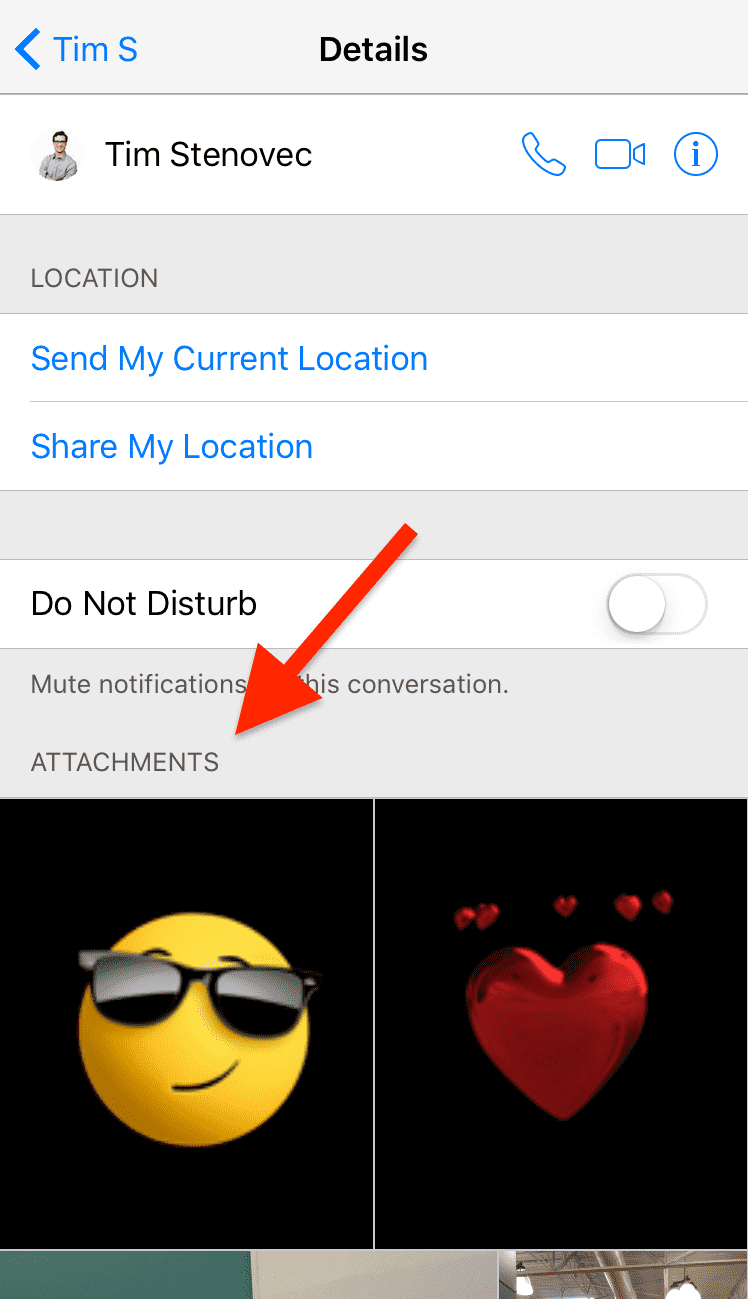Go back to the Tim S conversation
Viewport: 748px width, 1299px height.
pos(77,49)
